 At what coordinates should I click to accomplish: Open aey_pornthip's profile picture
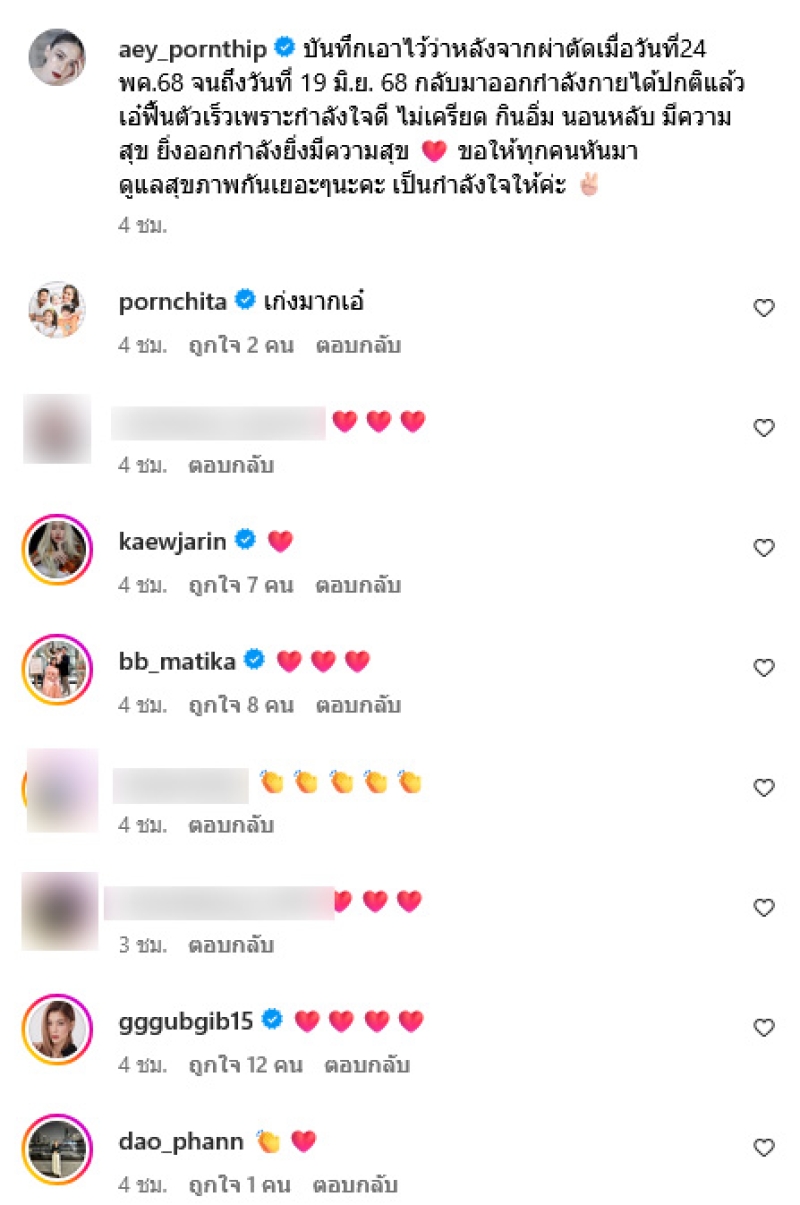(x=57, y=57)
